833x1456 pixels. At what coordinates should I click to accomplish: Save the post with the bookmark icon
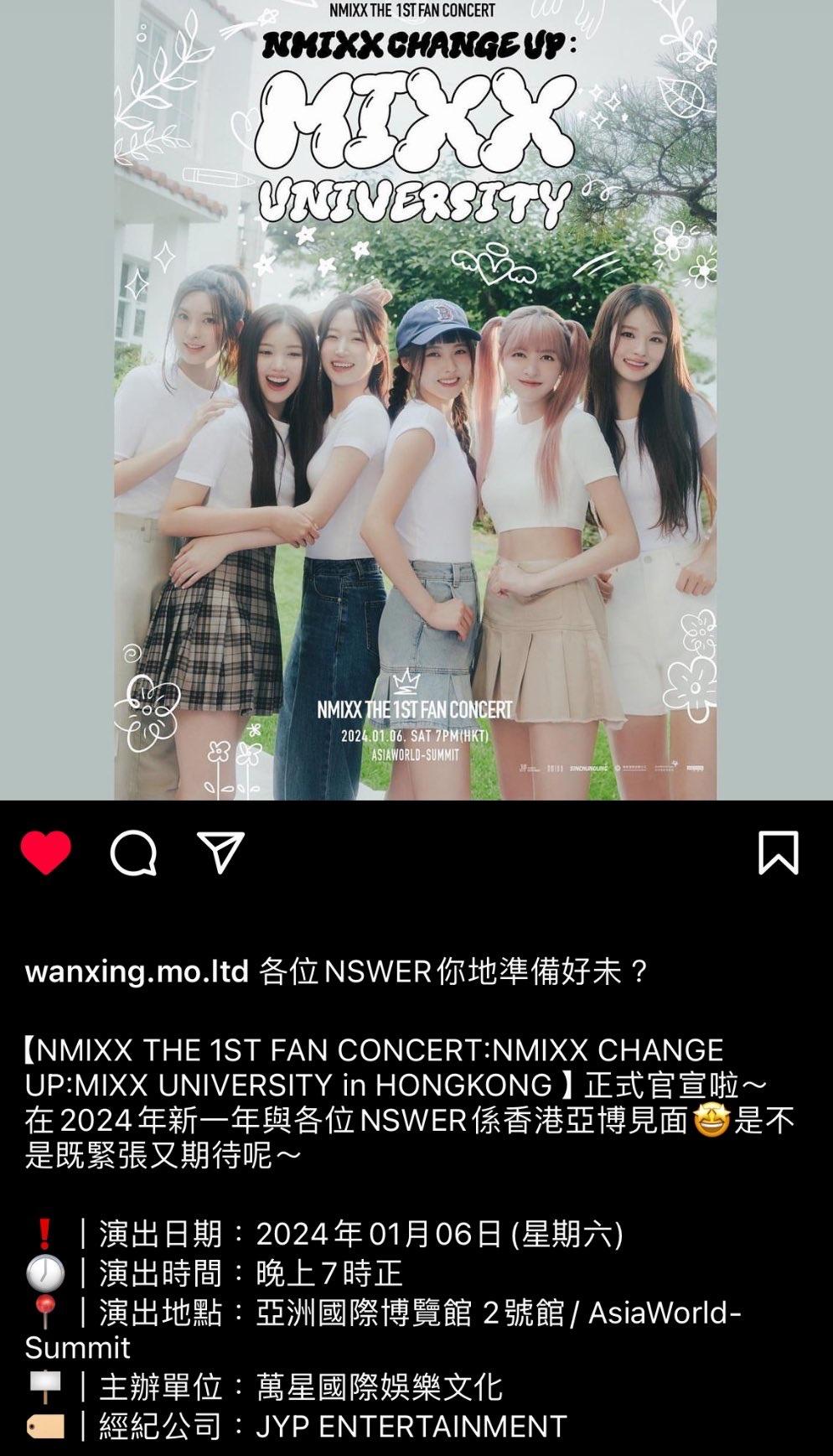pos(778,853)
